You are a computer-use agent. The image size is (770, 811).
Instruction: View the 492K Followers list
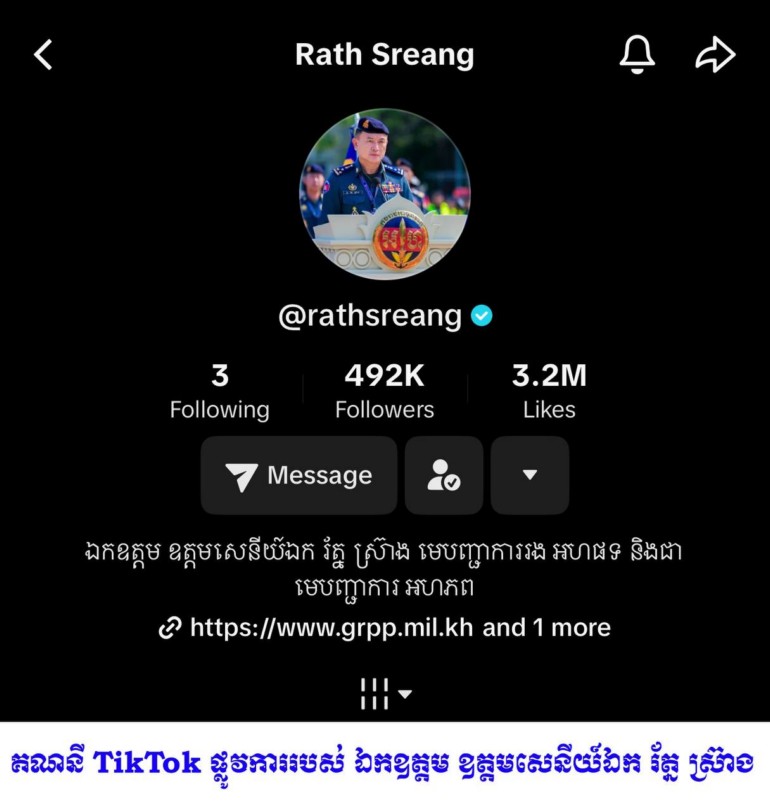point(385,392)
